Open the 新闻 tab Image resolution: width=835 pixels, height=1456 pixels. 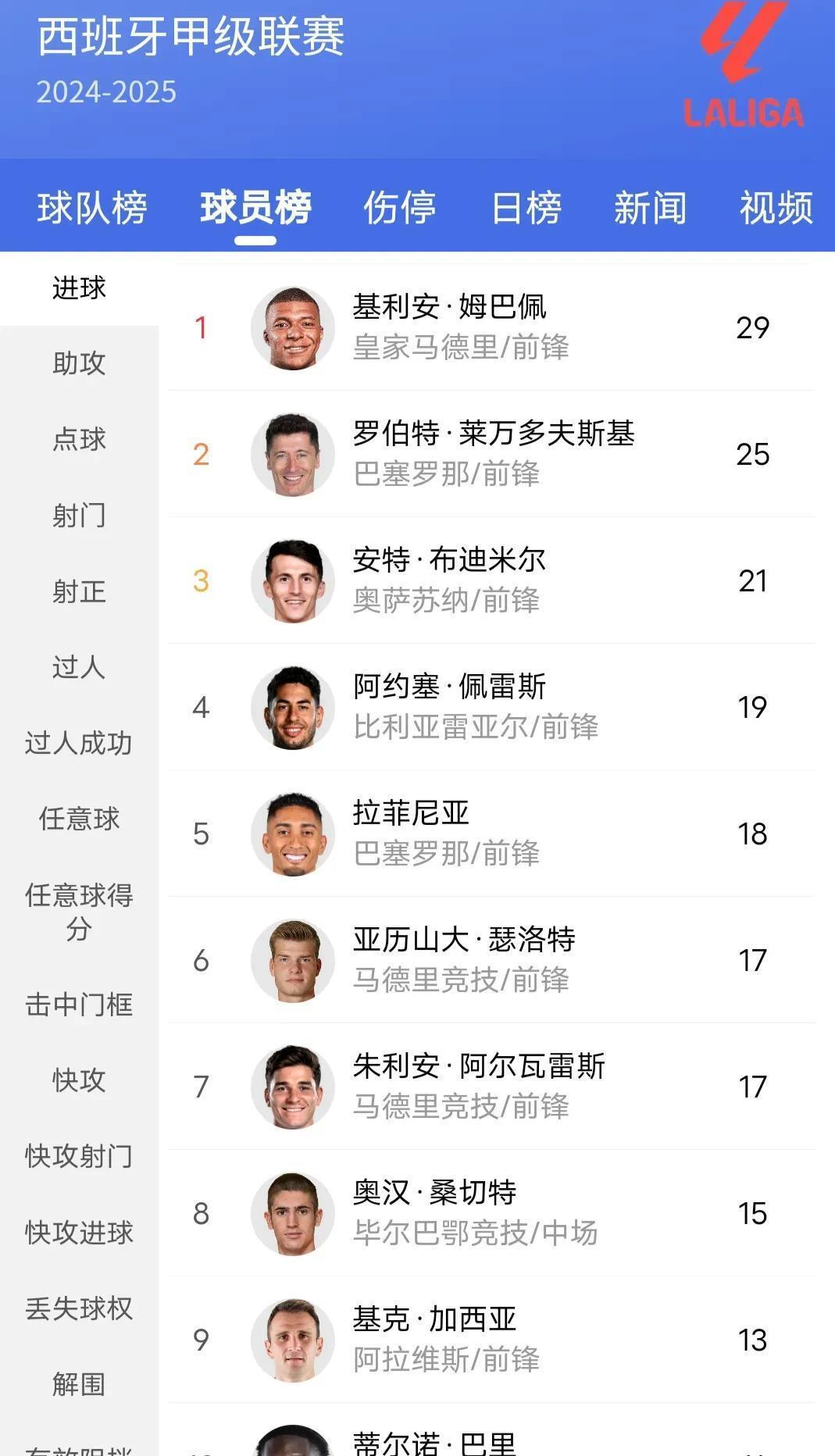pos(650,209)
